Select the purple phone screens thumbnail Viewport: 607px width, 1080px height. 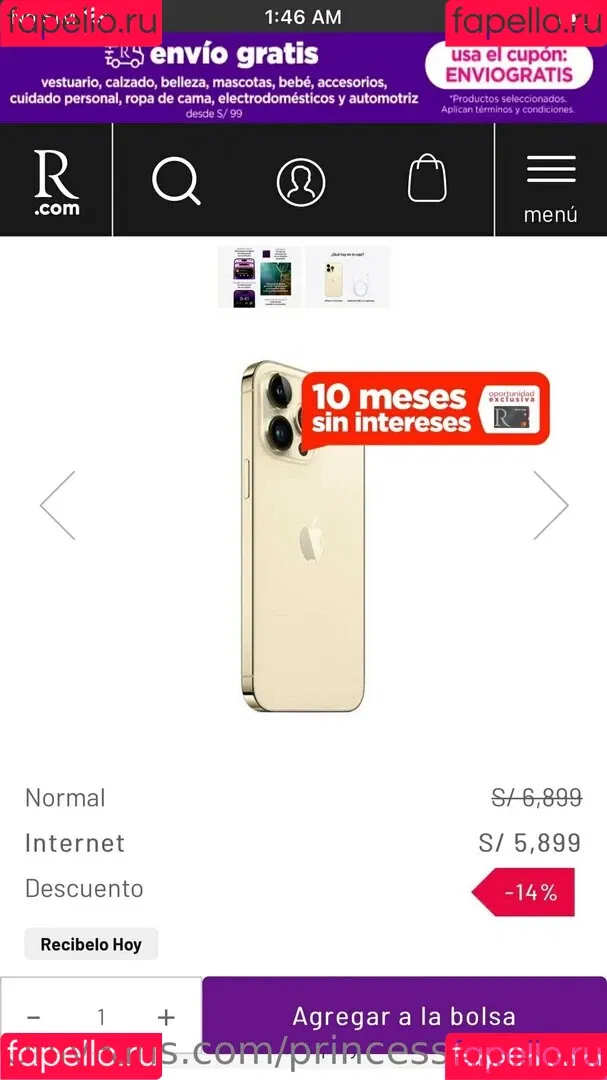pos(260,277)
